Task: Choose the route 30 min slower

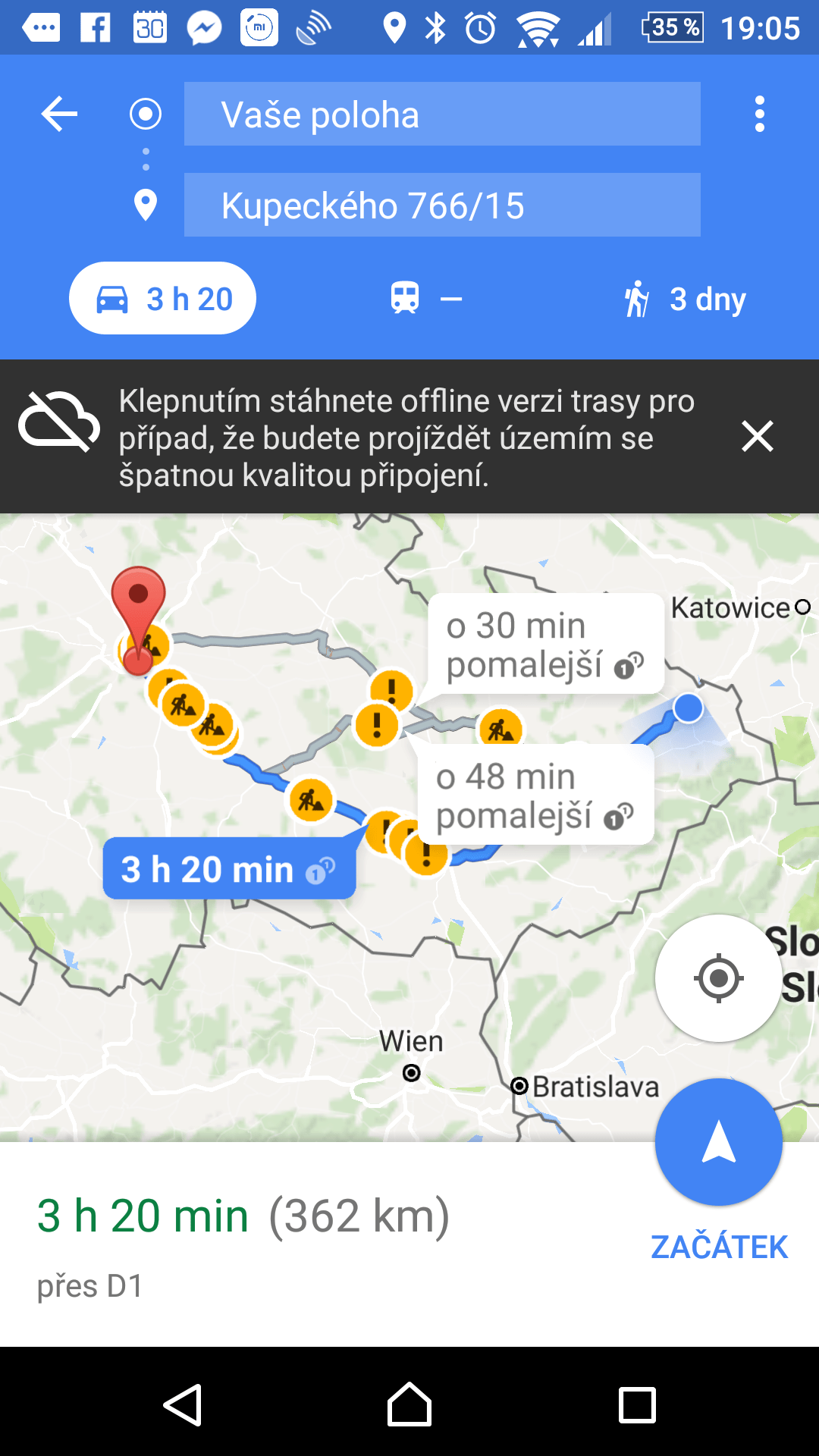Action: tap(546, 645)
